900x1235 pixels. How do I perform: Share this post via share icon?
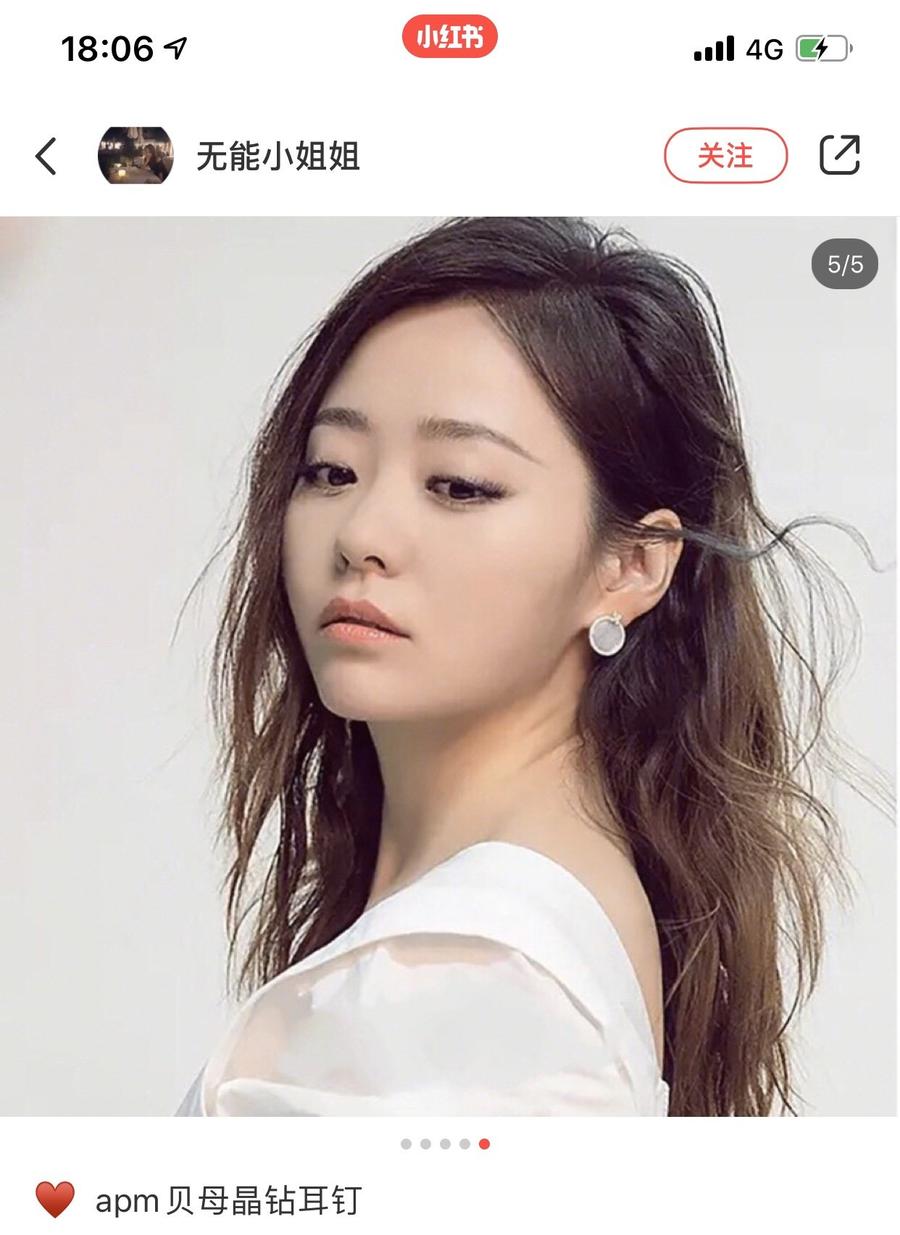click(840, 155)
